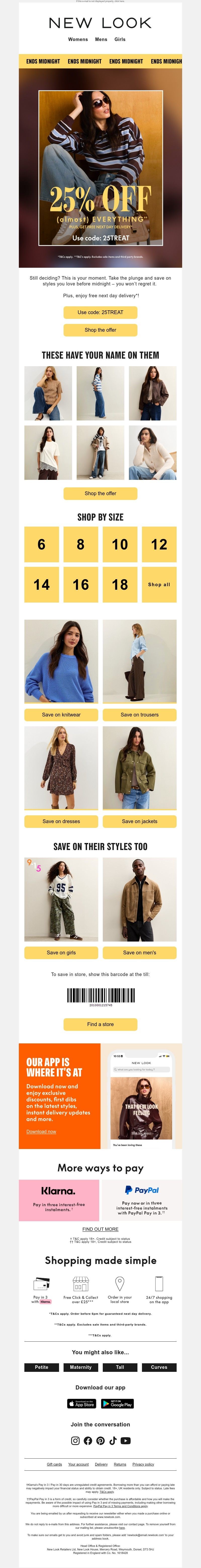Image resolution: width=201 pixels, height=1568 pixels.
Task: Select size 10 tile
Action: (120, 544)
